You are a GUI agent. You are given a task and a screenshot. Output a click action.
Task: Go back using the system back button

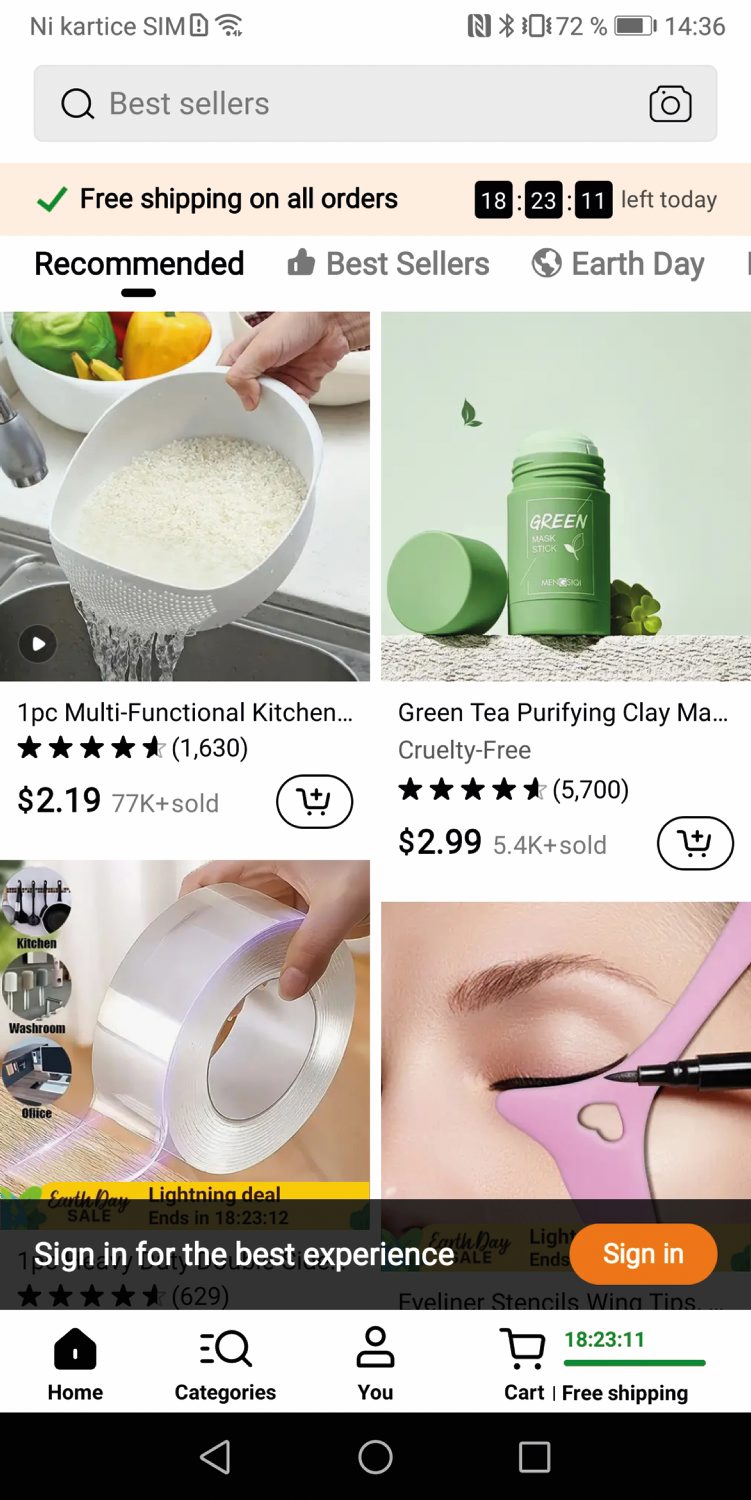[215, 1457]
